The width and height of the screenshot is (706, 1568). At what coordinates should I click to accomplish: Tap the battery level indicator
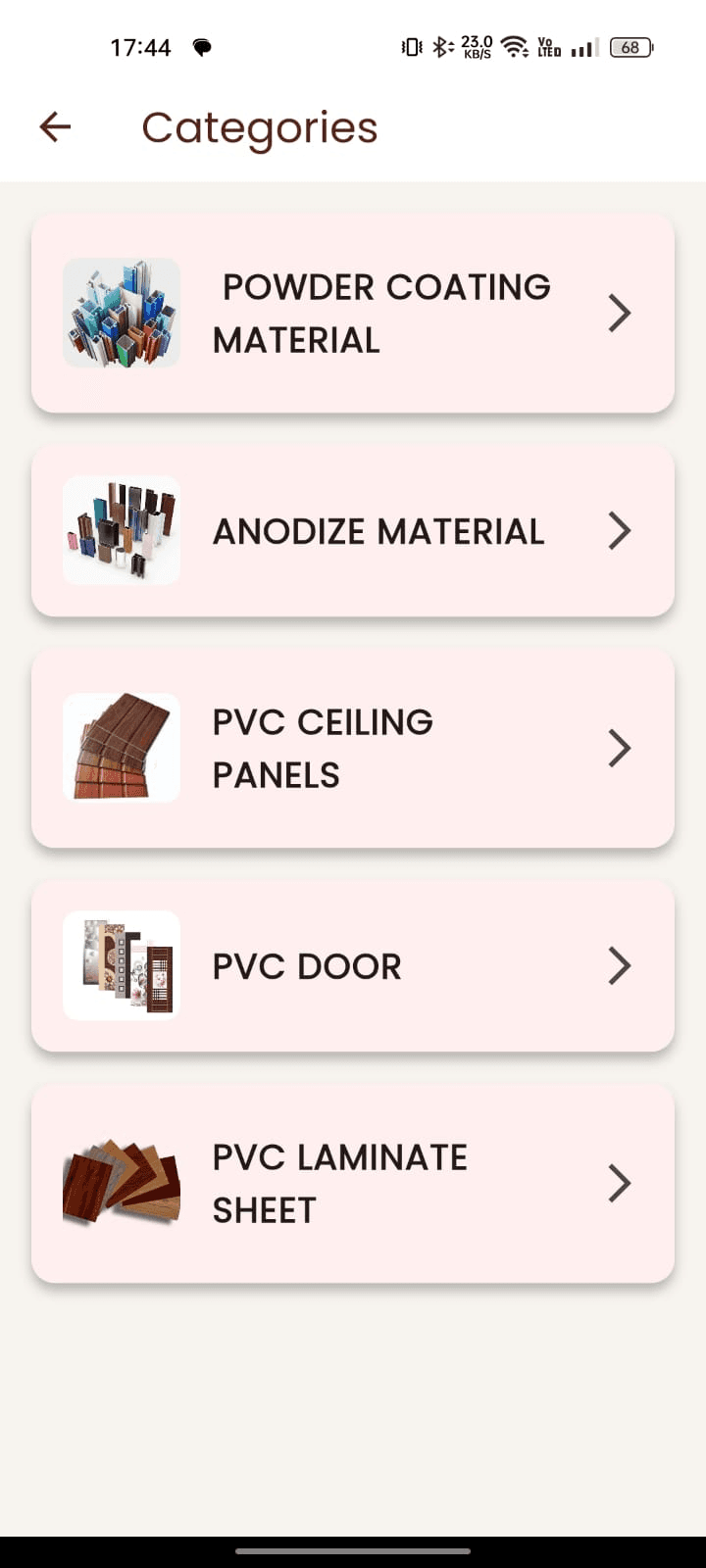[x=630, y=47]
